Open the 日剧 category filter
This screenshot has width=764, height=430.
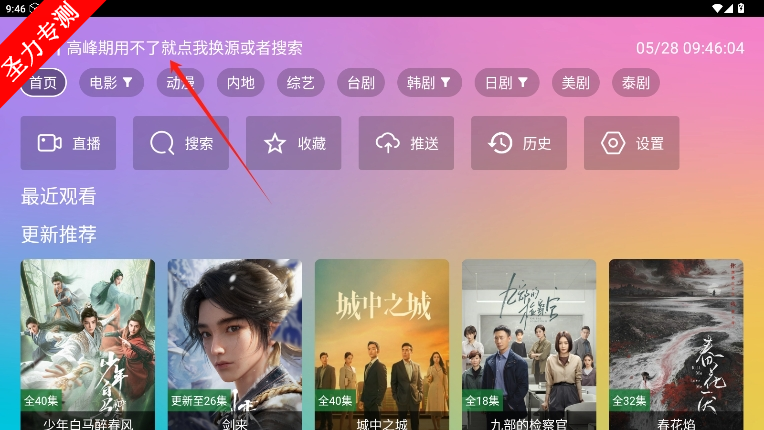pyautogui.click(x=507, y=83)
